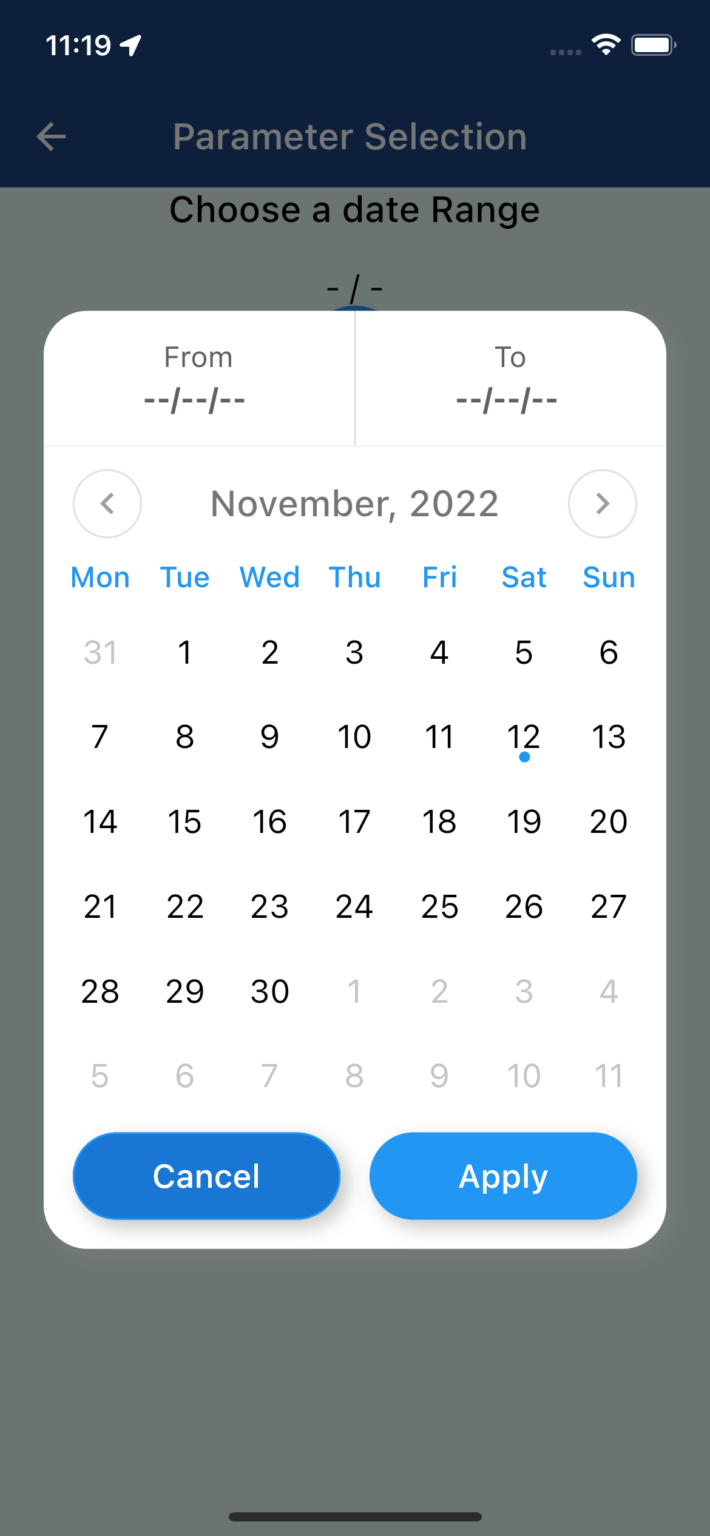Open the From date field
Screen dimensions: 710x1536
(198, 379)
